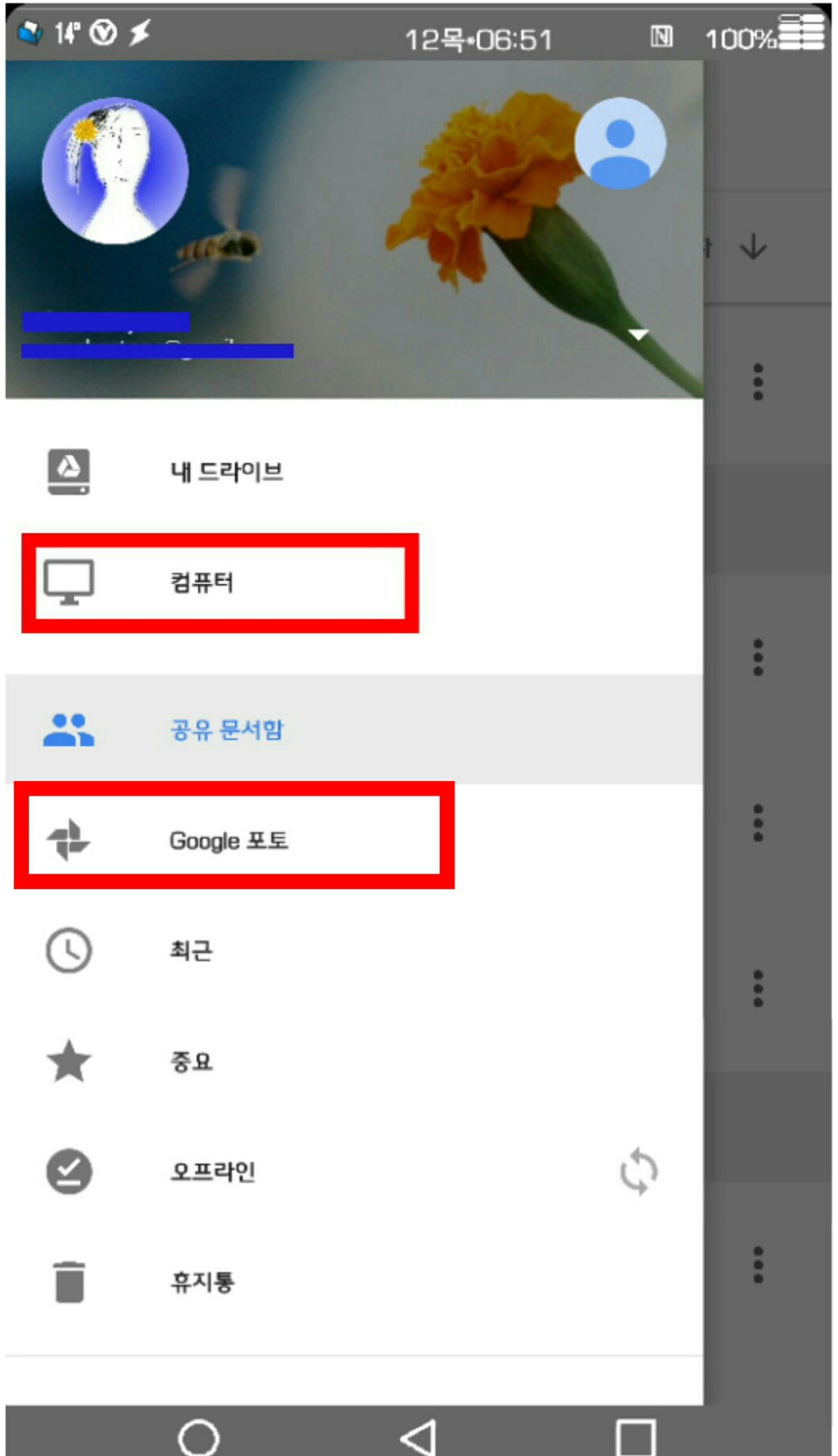Screen dimensions: 838x1456
Task: Expand the account switcher dropdown arrow
Action: [638, 334]
